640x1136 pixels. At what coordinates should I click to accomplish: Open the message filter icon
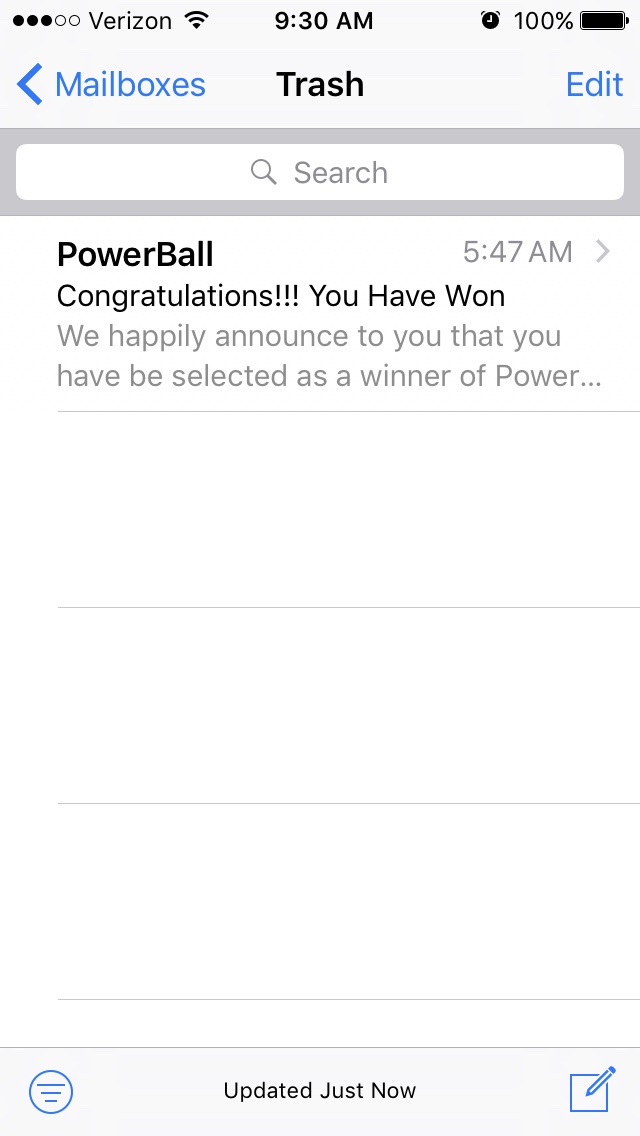(x=51, y=1090)
